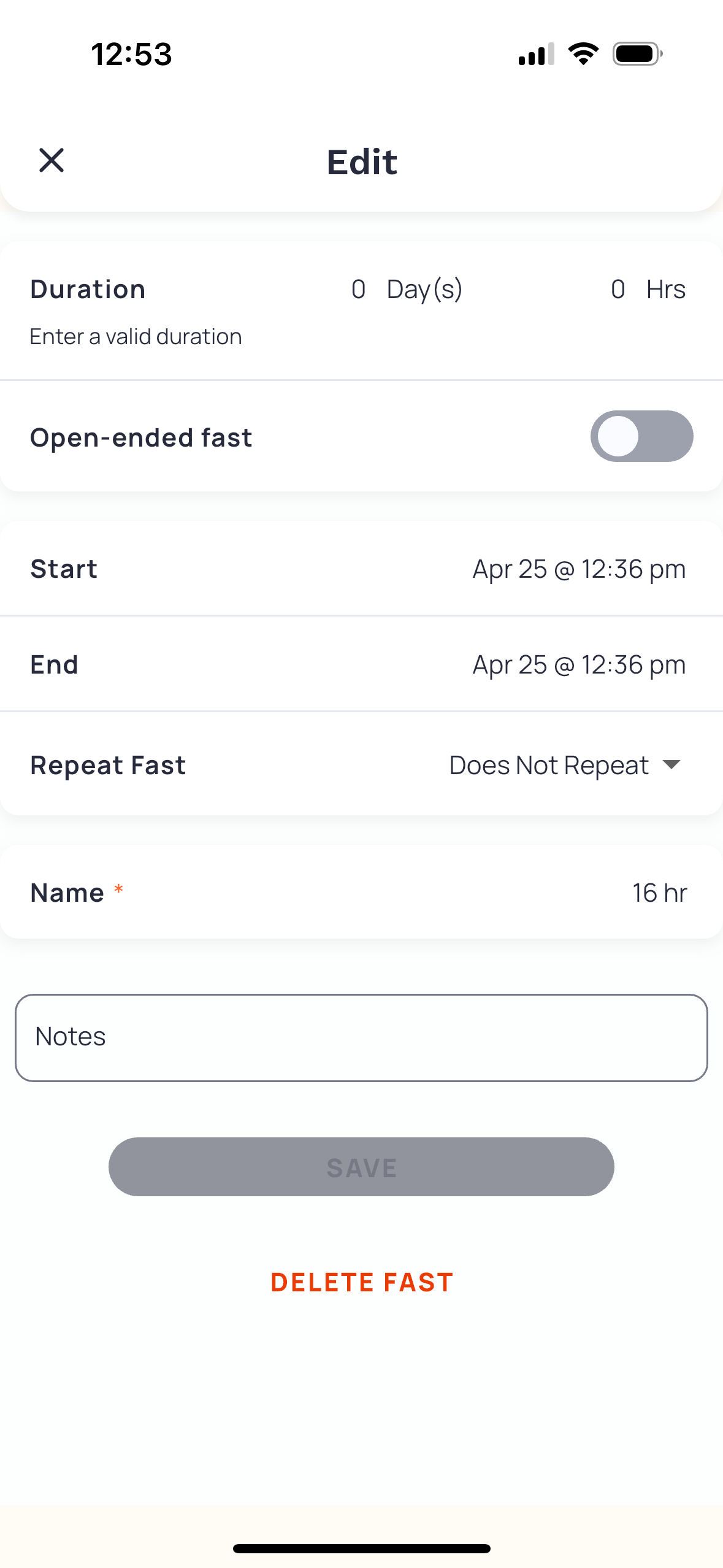Edit the Day(s) duration field
This screenshot has width=723, height=1568.
click(359, 289)
